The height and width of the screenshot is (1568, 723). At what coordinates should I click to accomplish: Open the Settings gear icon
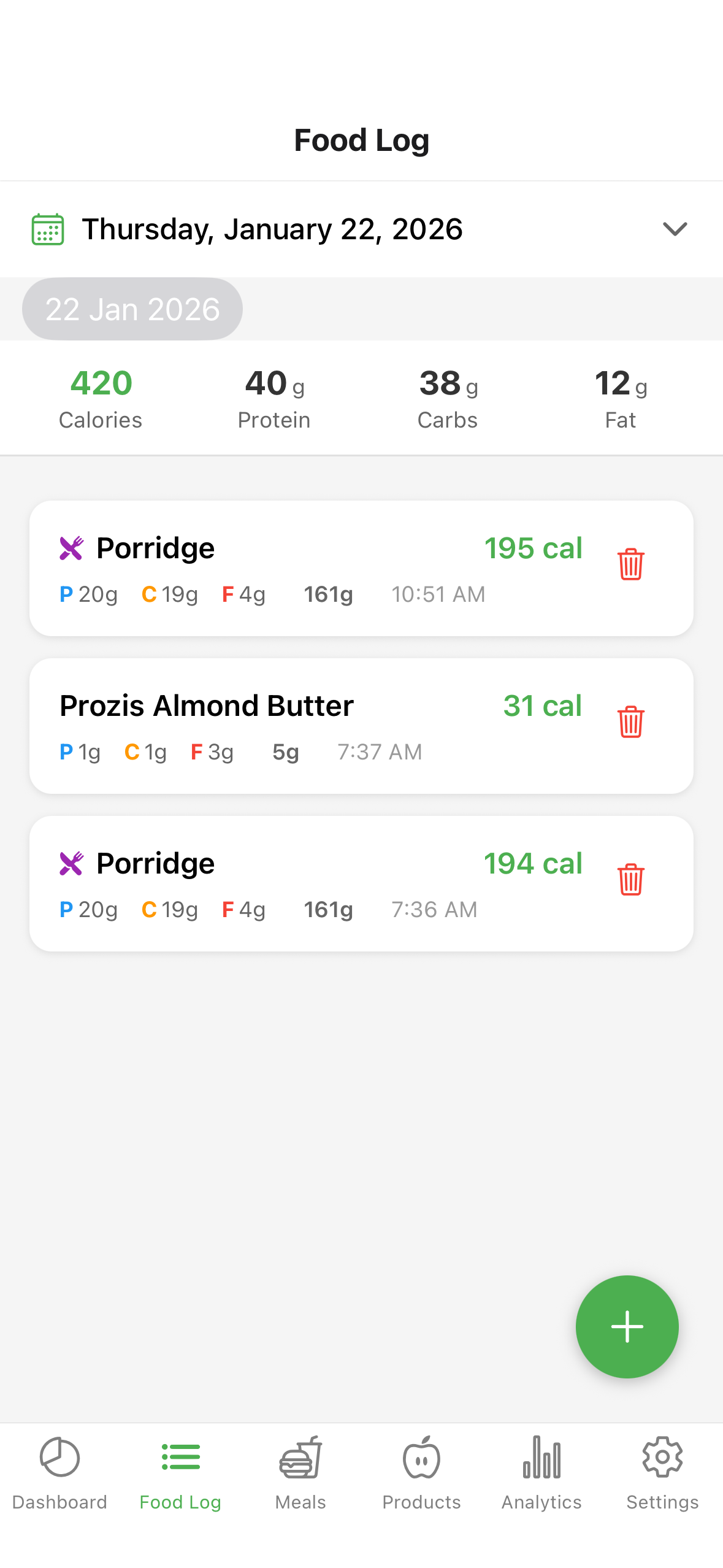point(662,1456)
